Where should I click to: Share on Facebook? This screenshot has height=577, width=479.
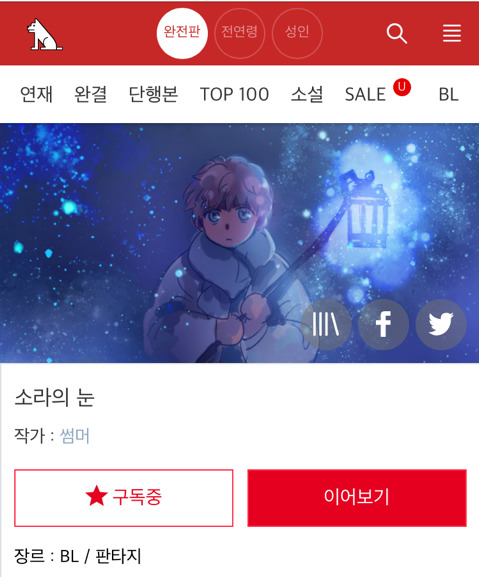point(383,324)
